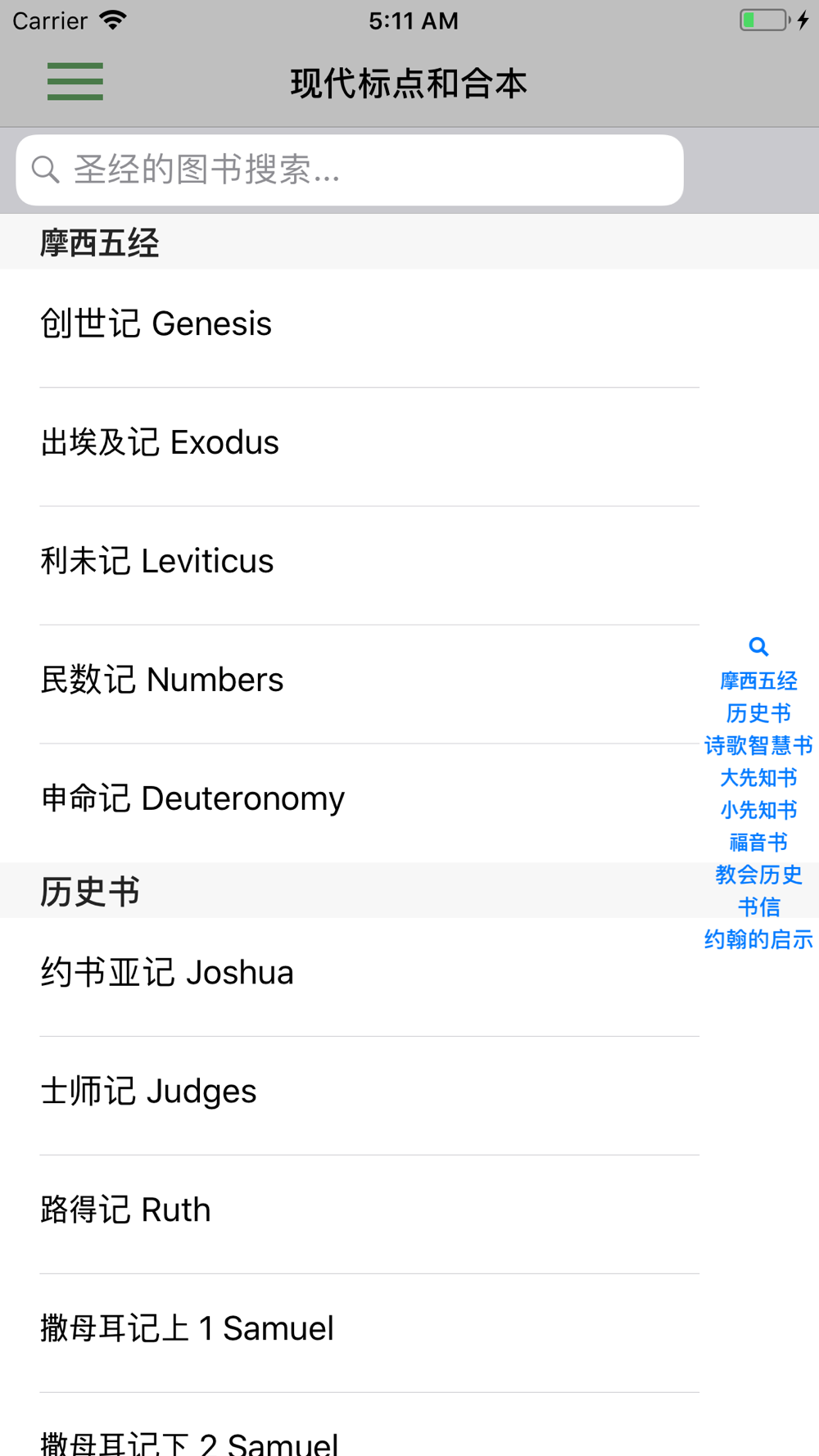Jump to 约翰的启示 section
The height and width of the screenshot is (1456, 819).
[x=758, y=939]
